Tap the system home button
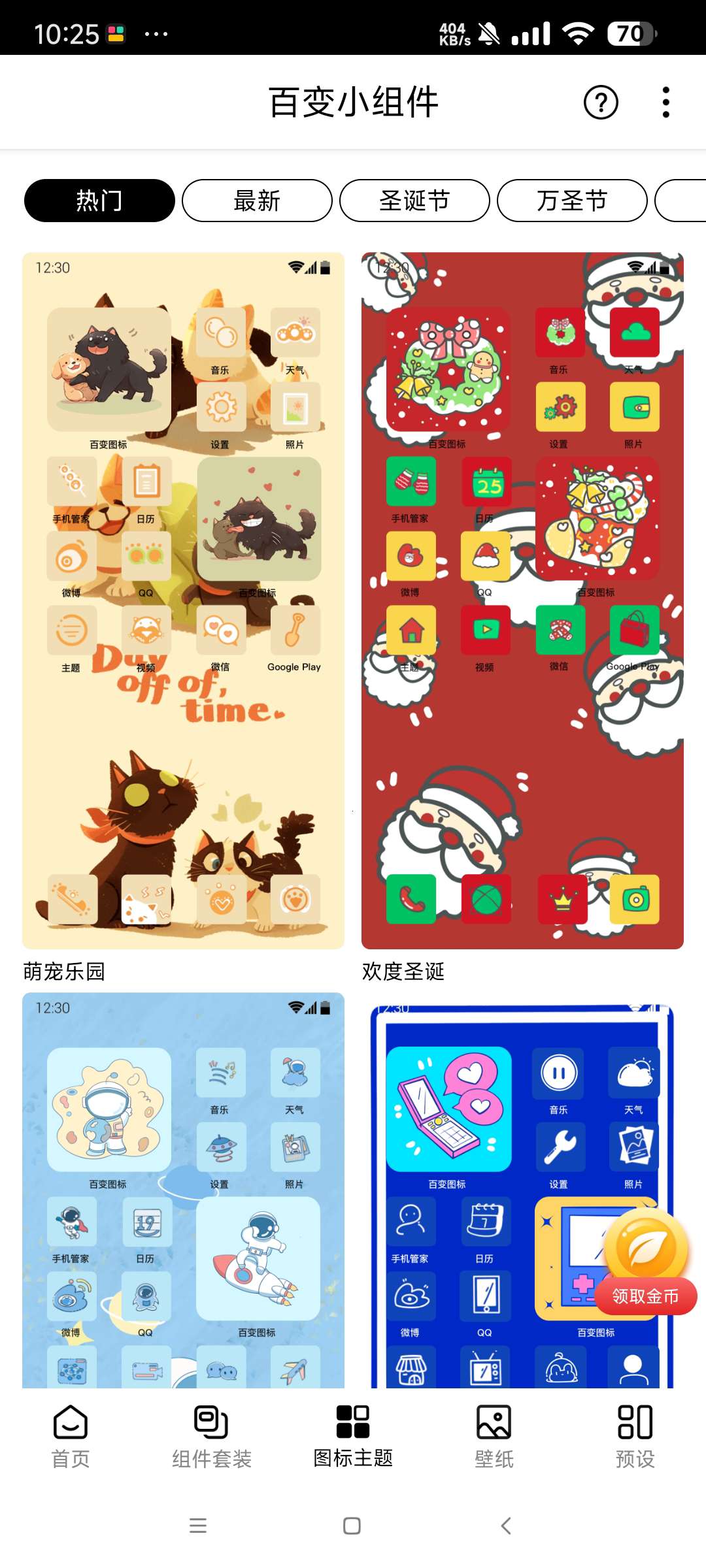The width and height of the screenshot is (706, 1568). coord(352,1526)
